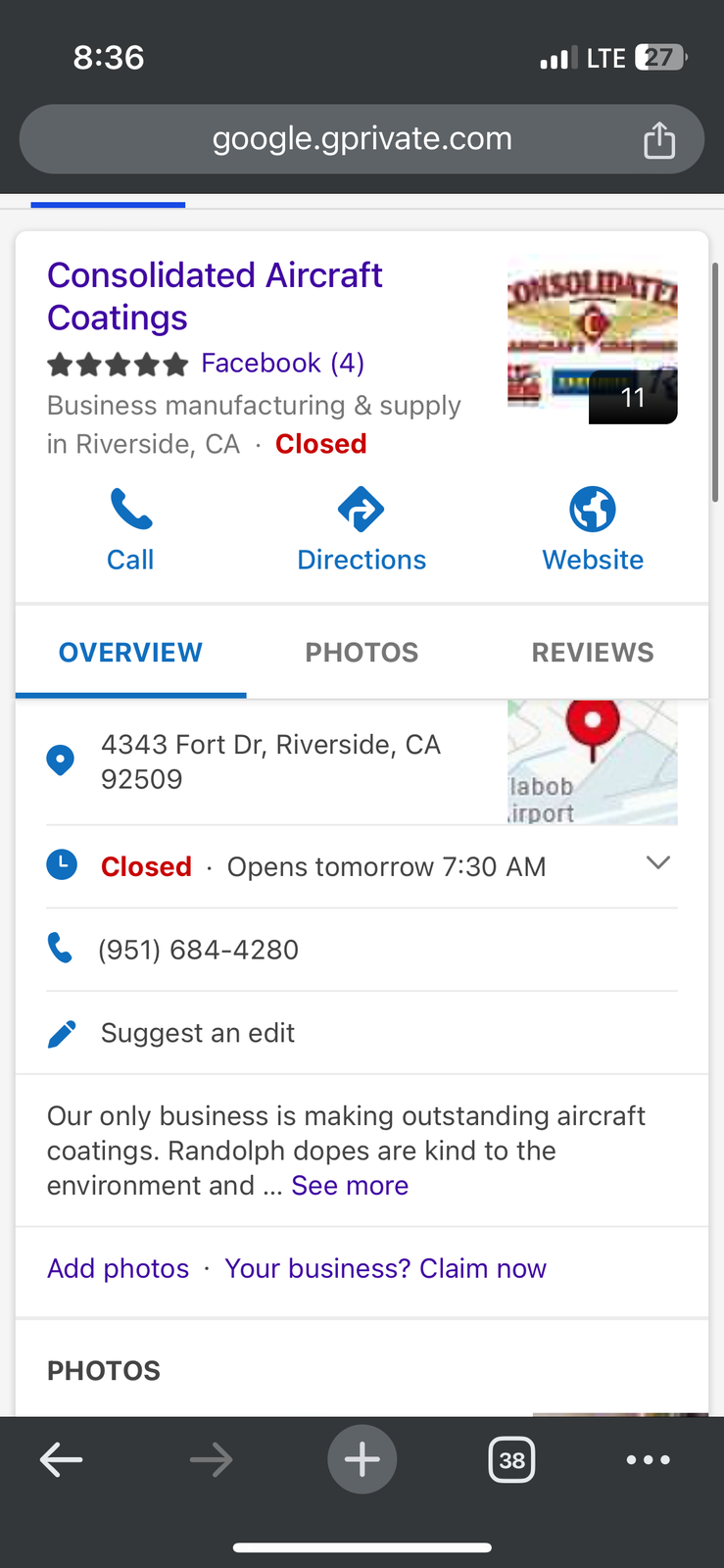Open a new browser tab
The width and height of the screenshot is (724, 1568).
tap(362, 1460)
